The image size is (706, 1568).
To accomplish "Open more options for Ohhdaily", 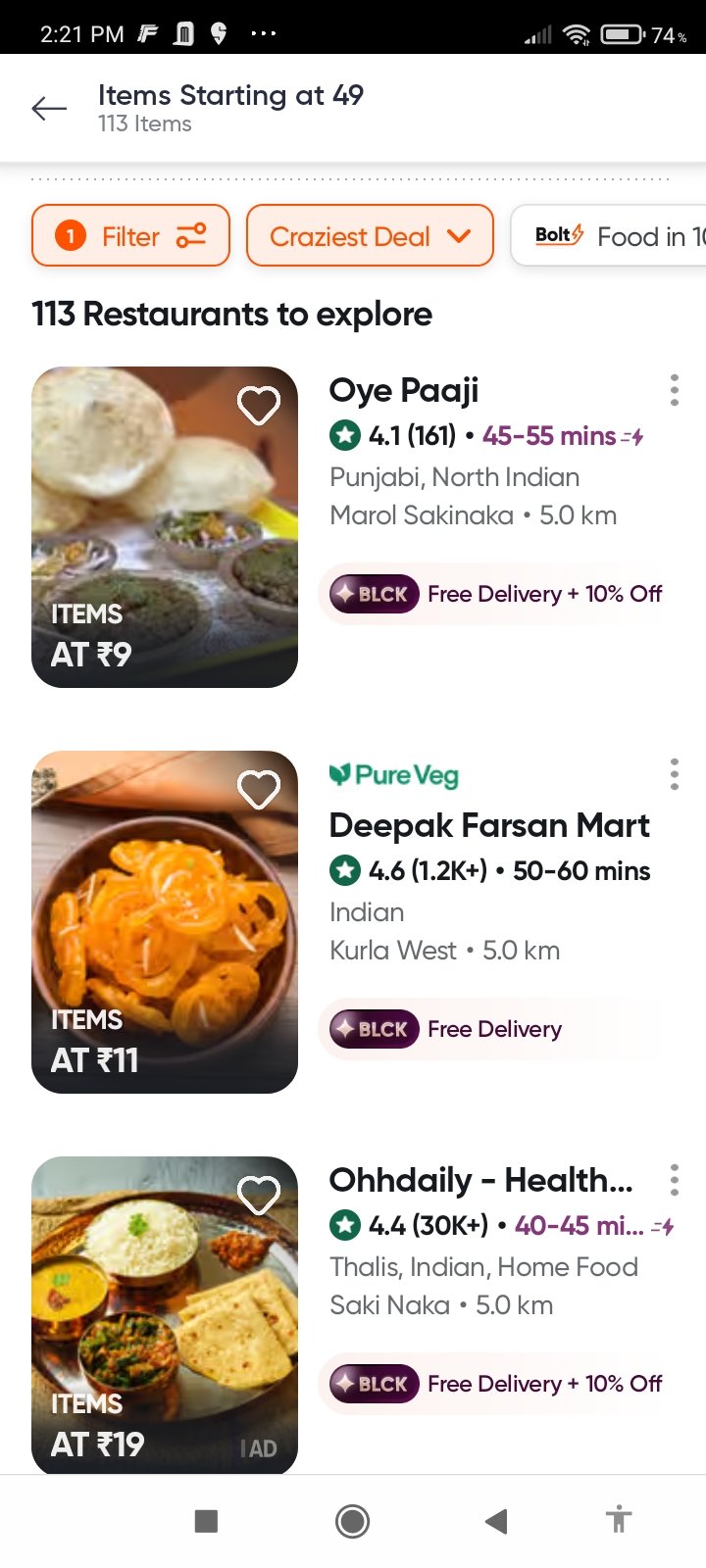I will point(674,1180).
